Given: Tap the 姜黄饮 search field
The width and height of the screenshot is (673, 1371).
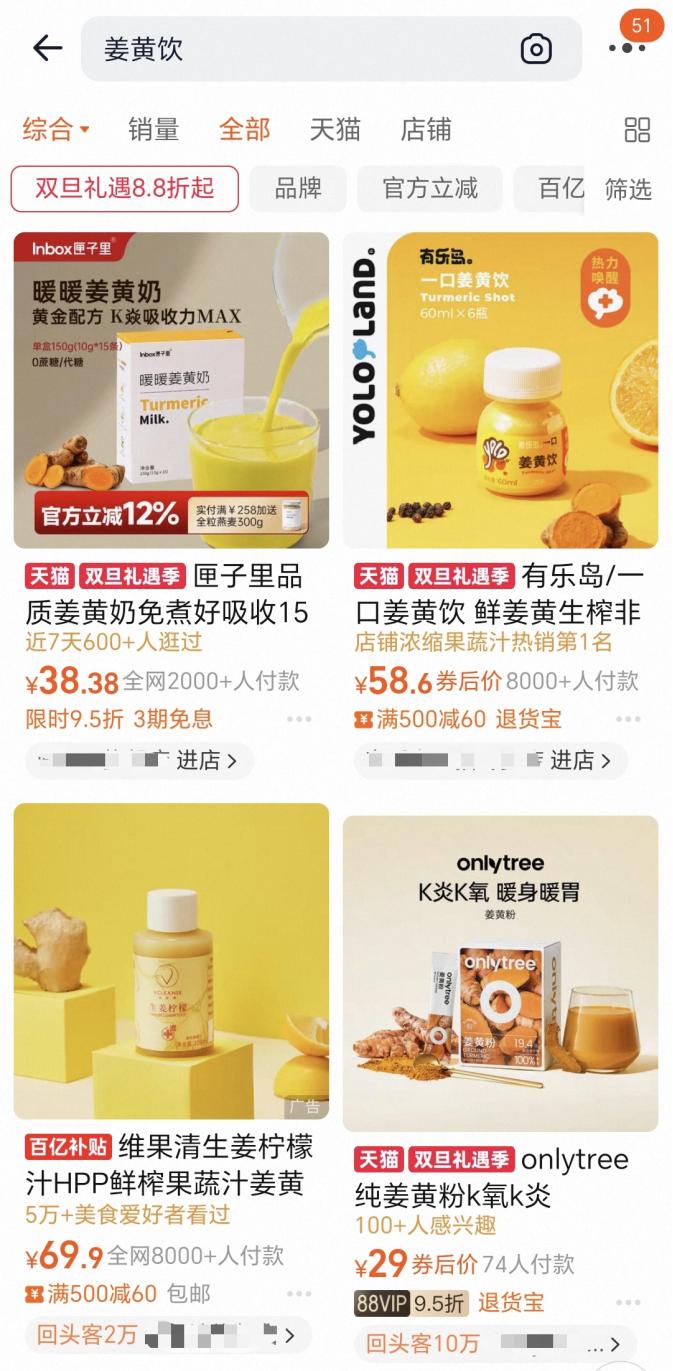Looking at the screenshot, I should pyautogui.click(x=300, y=49).
